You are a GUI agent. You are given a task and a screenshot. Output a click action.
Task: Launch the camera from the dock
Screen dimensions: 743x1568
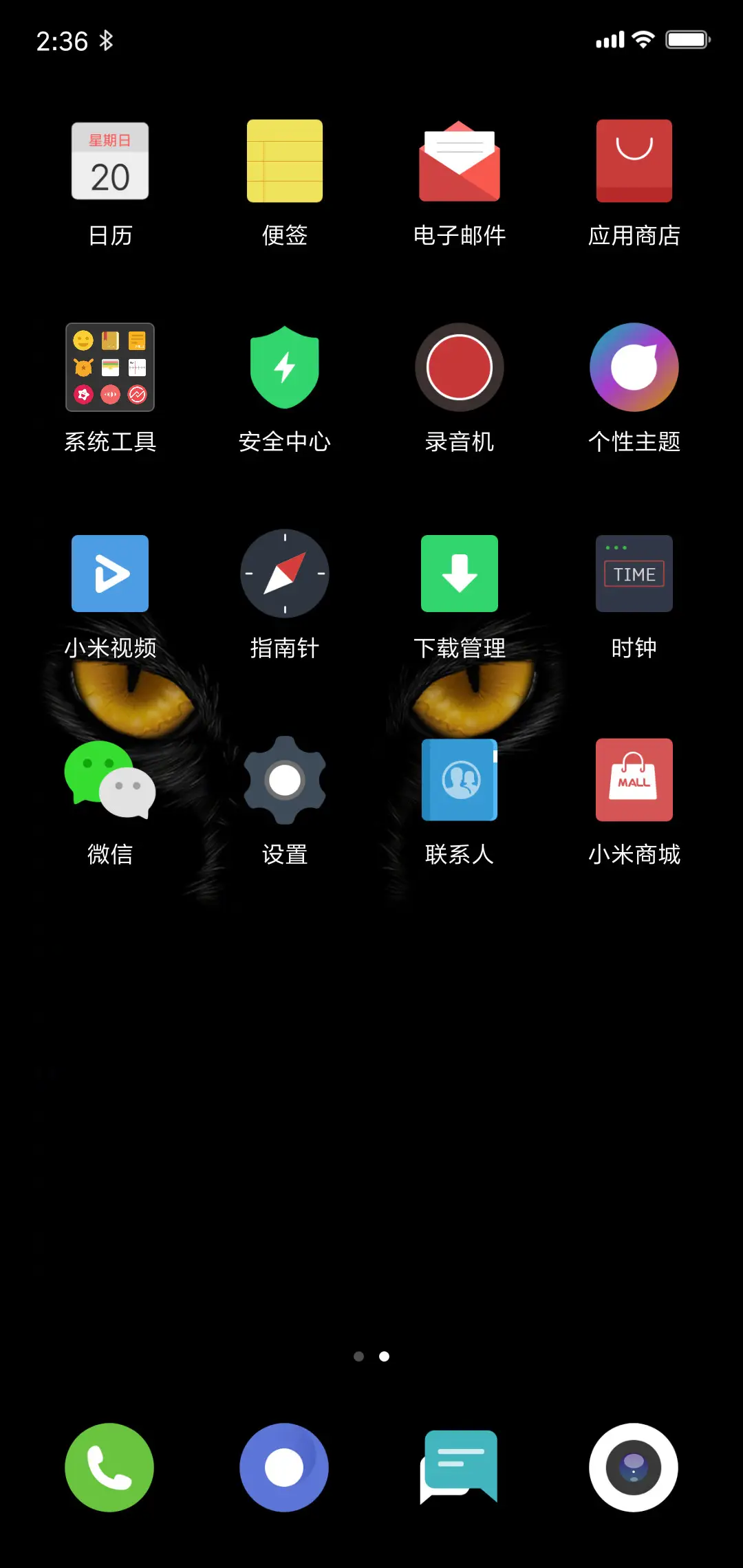(x=634, y=1467)
